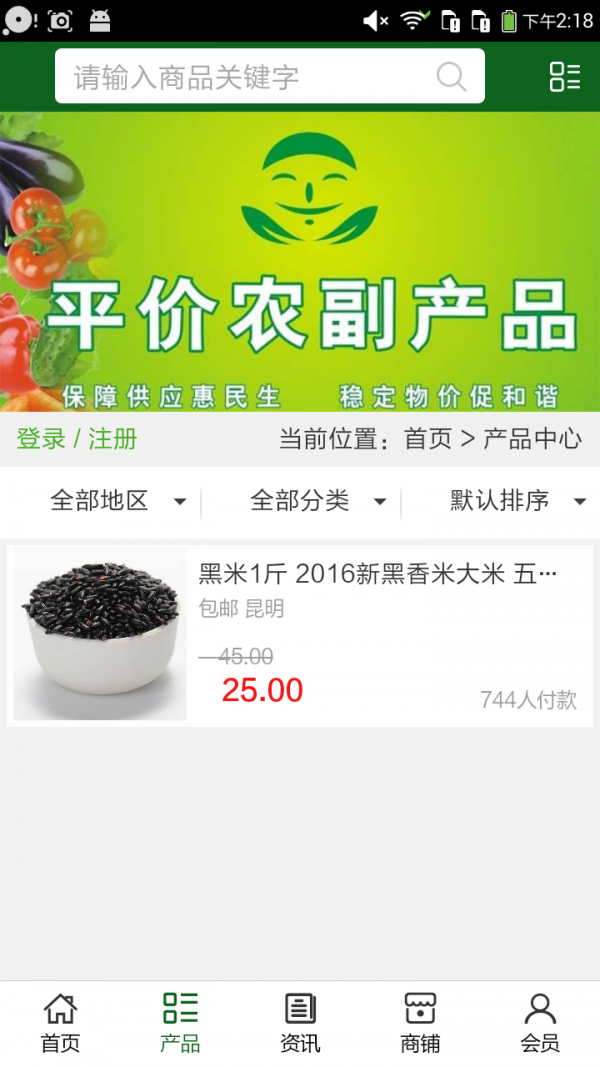Switch to the 会员 tab
The height and width of the screenshot is (1067, 600).
tap(540, 1023)
